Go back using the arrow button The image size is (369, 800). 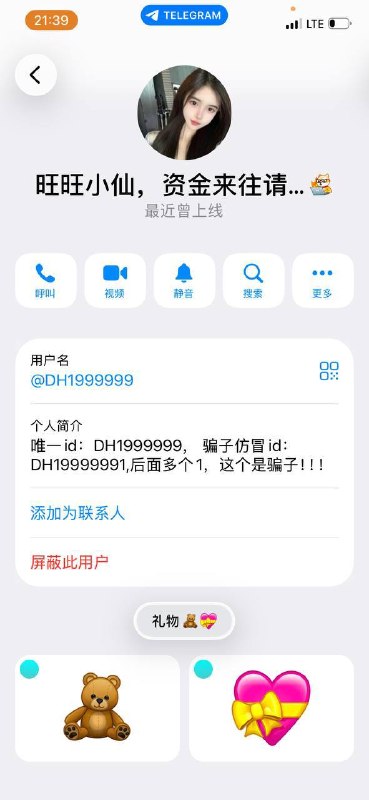36,75
